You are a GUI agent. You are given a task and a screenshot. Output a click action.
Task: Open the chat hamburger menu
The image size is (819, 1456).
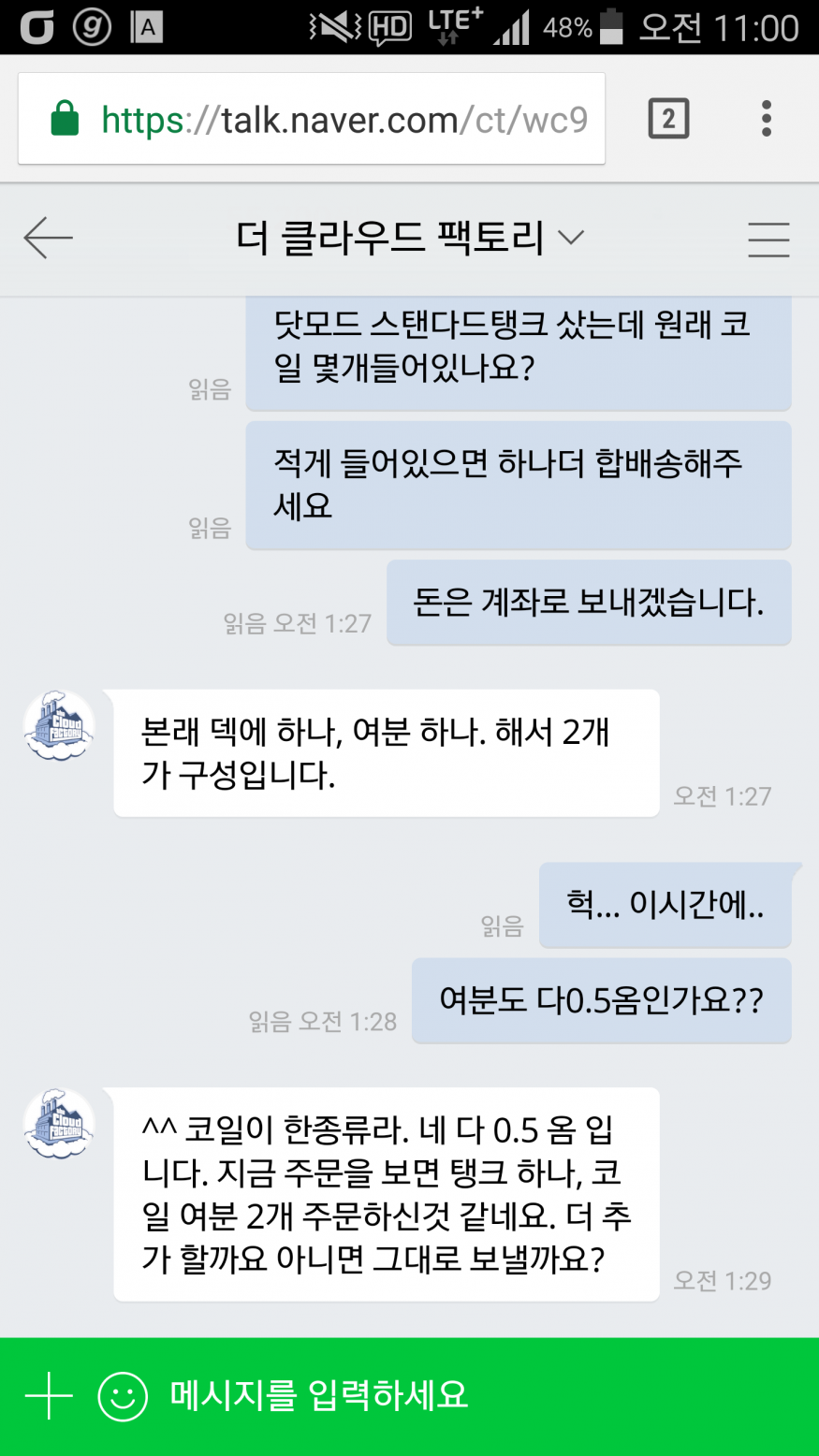(x=768, y=239)
